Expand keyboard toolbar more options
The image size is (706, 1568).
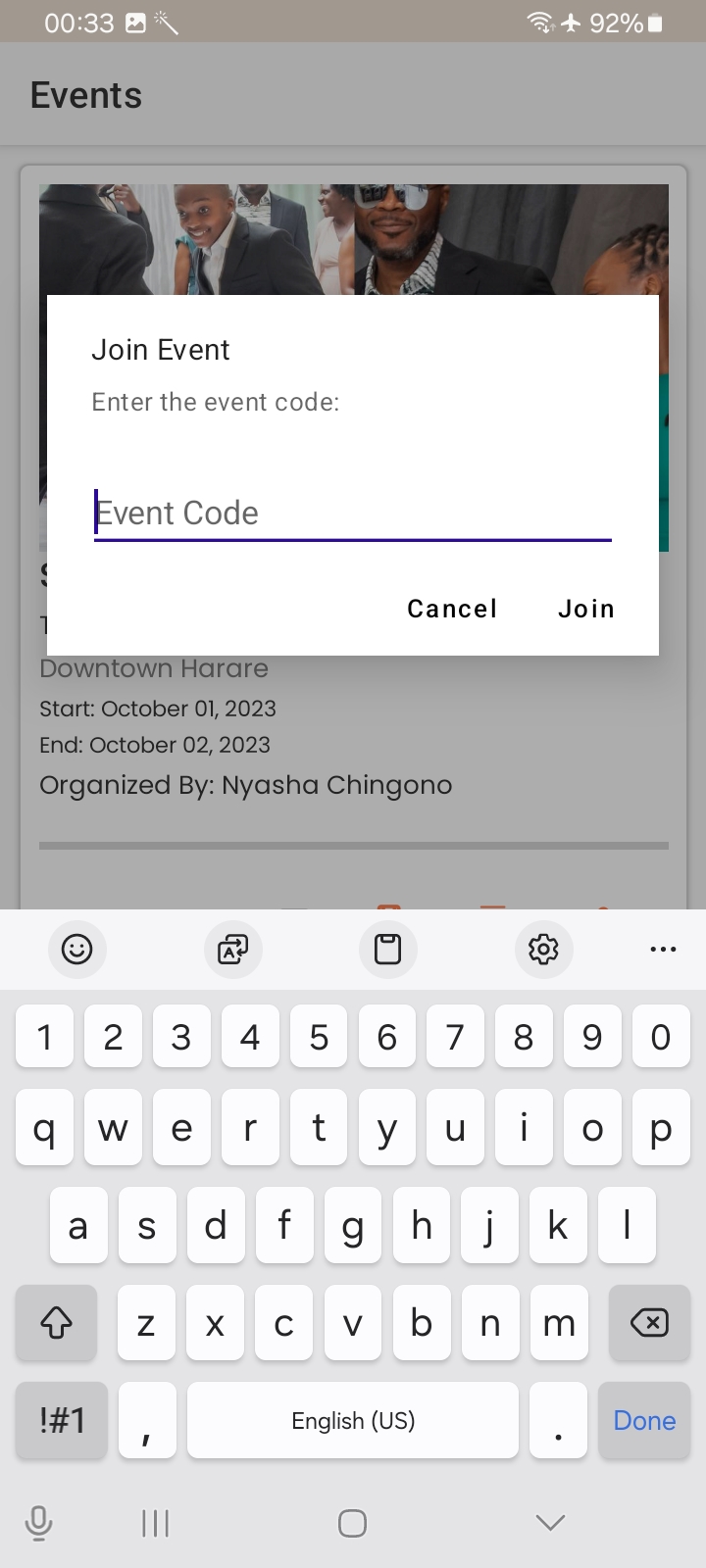pos(663,949)
